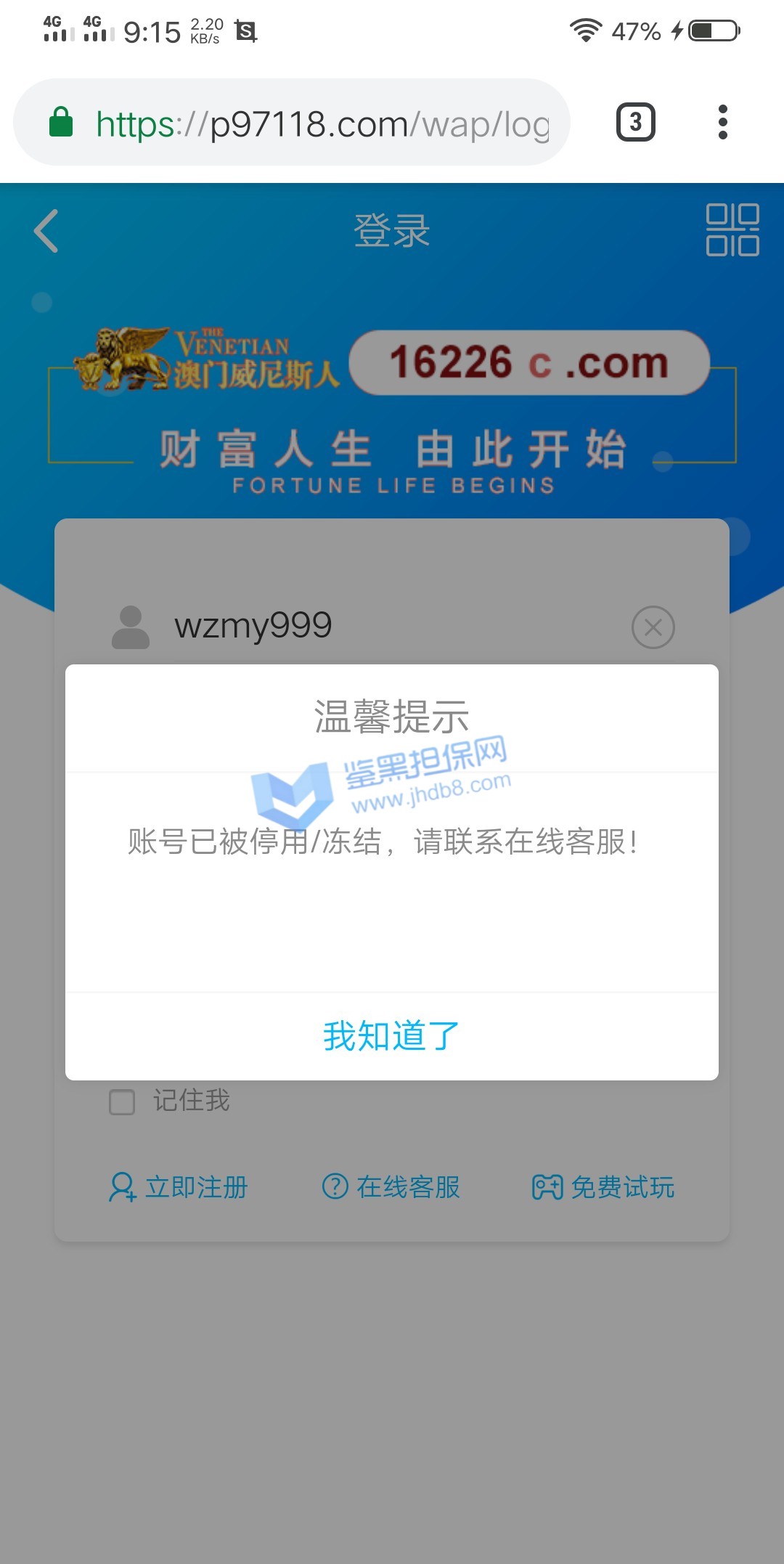
Task: Open 立即注册 registration link
Action: click(179, 1187)
